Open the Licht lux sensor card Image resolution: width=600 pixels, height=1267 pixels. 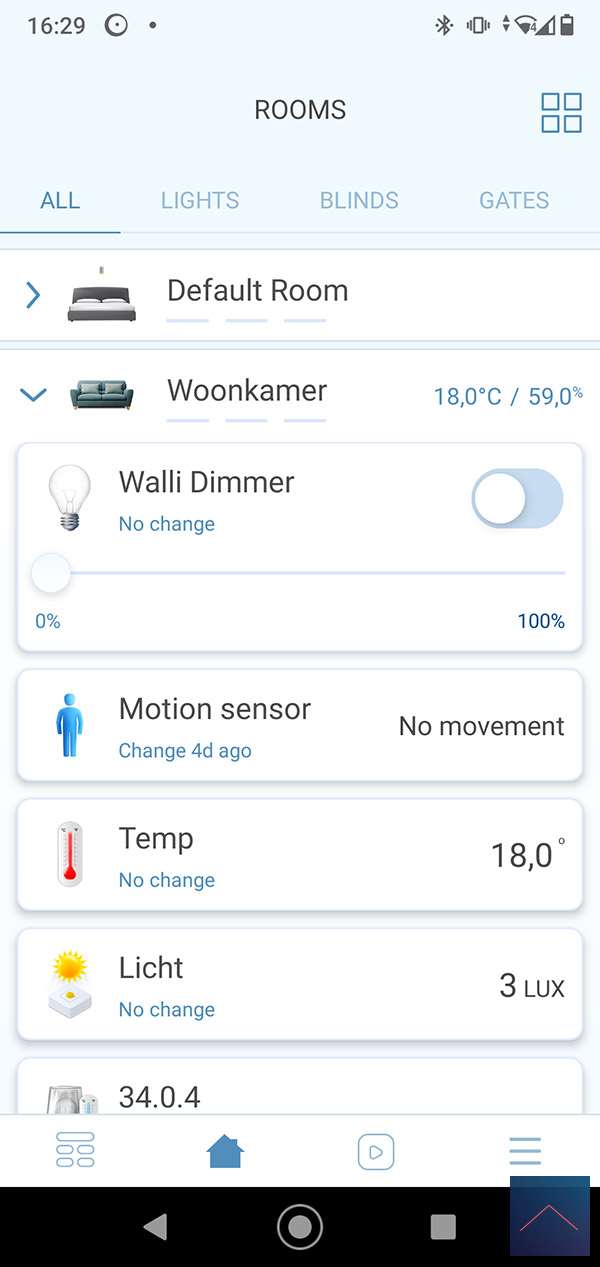point(300,985)
